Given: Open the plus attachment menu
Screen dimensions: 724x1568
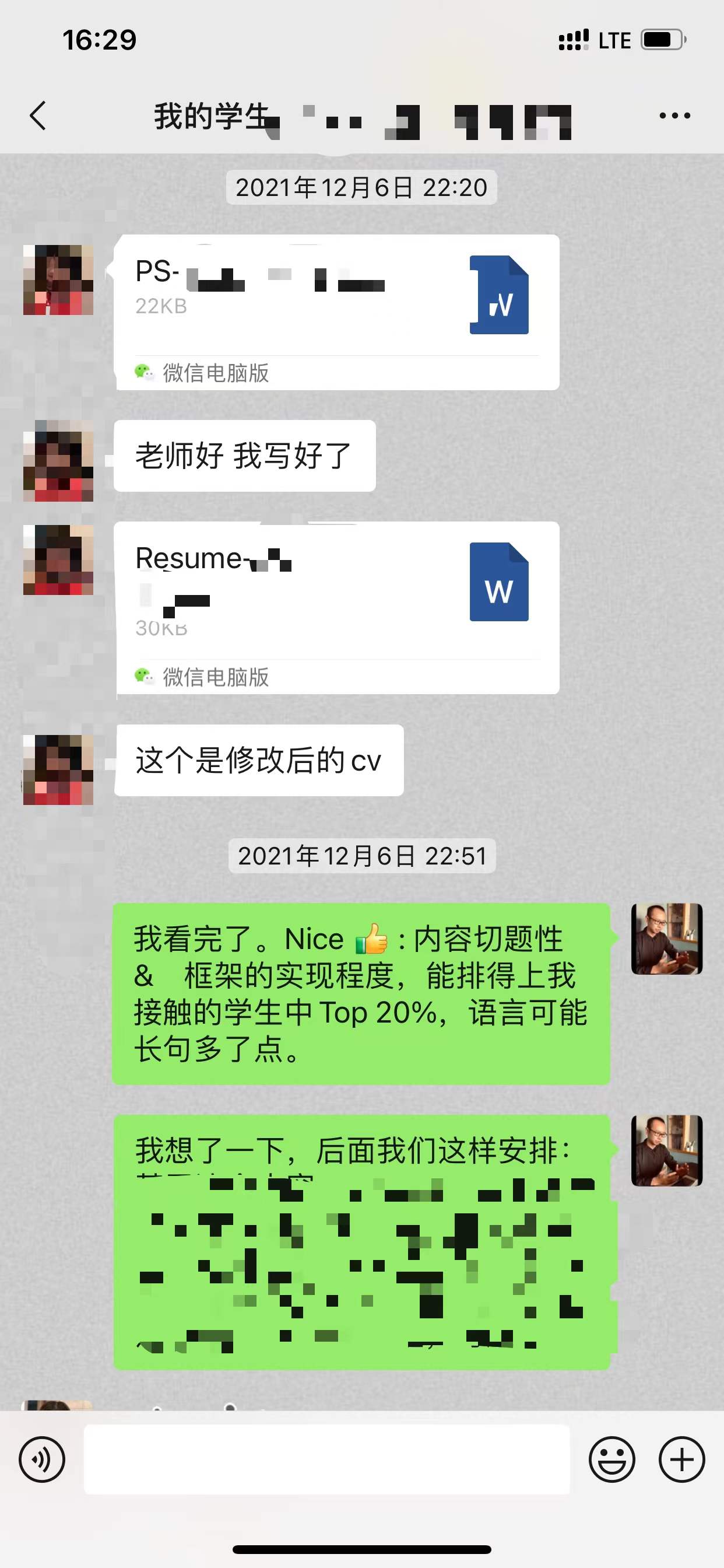Looking at the screenshot, I should pyautogui.click(x=681, y=1459).
